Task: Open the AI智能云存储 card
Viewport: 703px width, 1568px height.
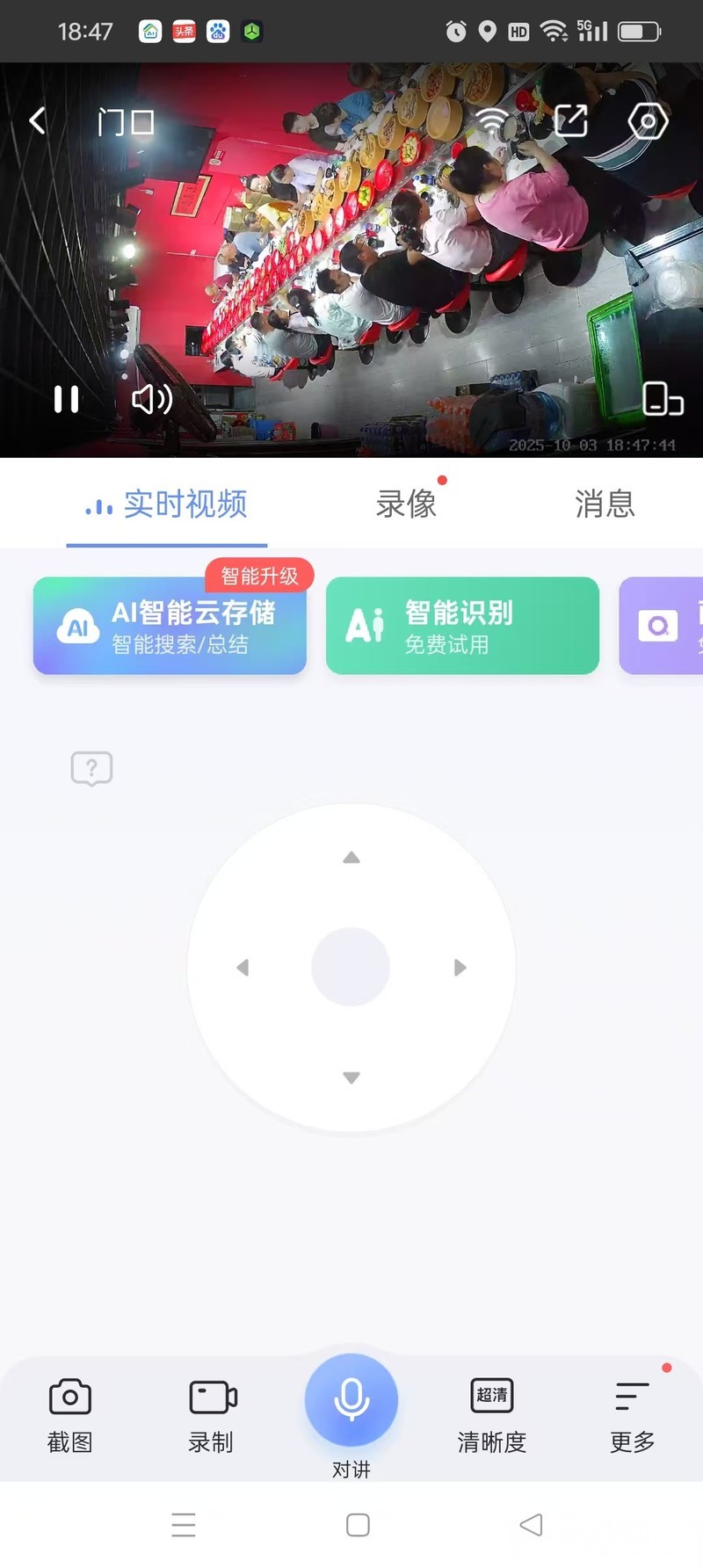Action: click(170, 626)
